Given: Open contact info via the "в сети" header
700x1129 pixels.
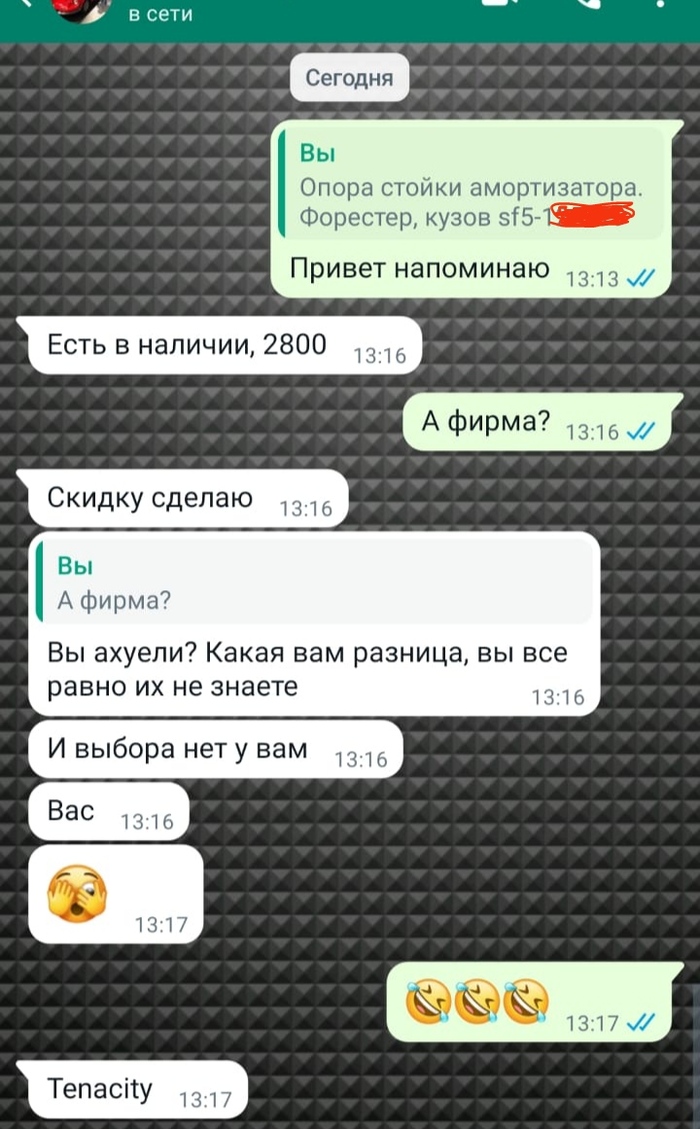Looking at the screenshot, I should [160, 15].
